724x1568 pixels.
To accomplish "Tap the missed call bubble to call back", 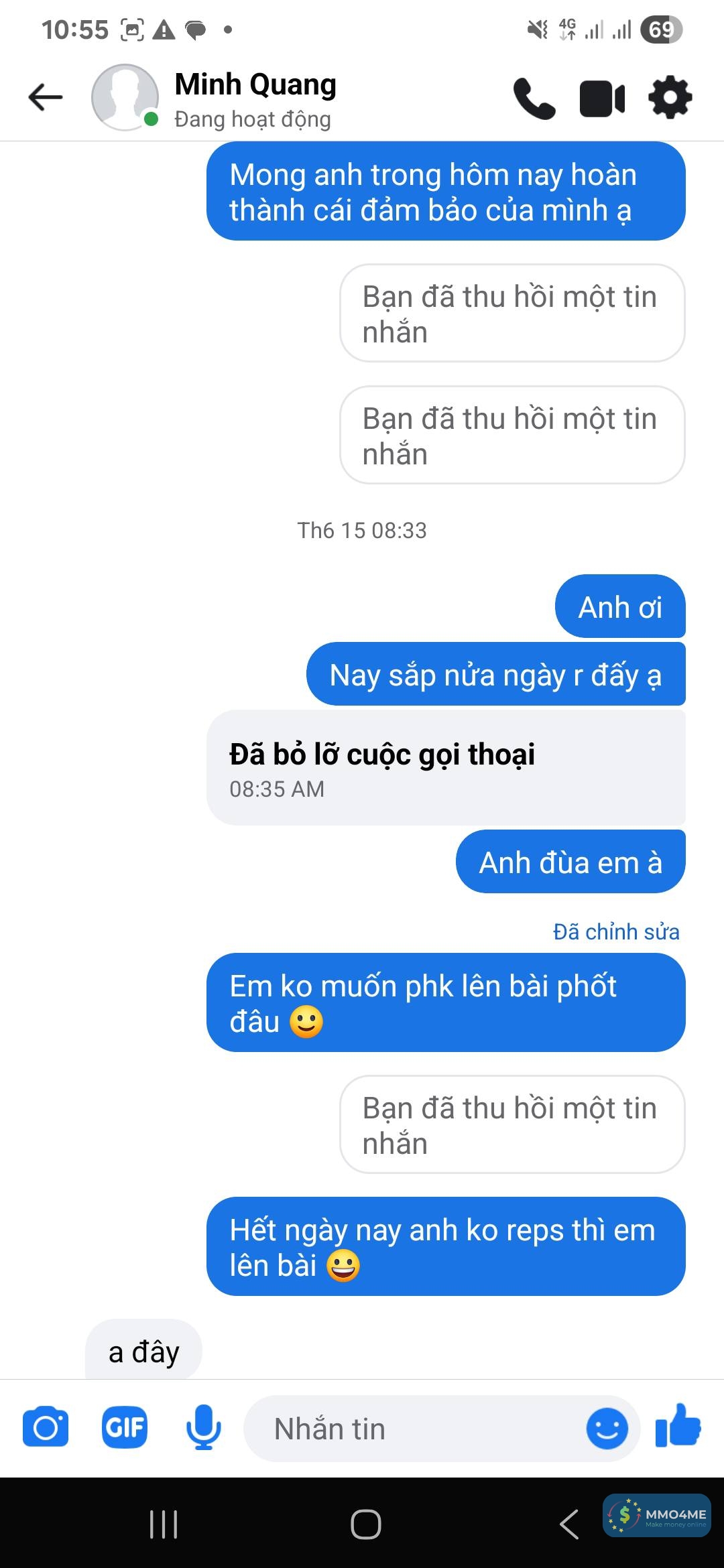I will tap(445, 768).
